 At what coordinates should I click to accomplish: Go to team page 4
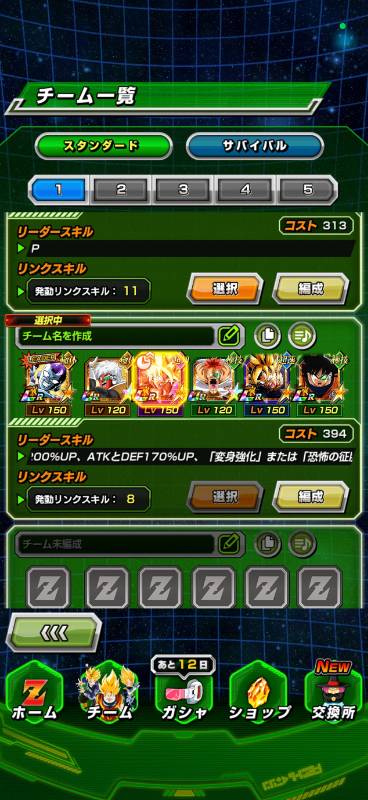(x=246, y=190)
